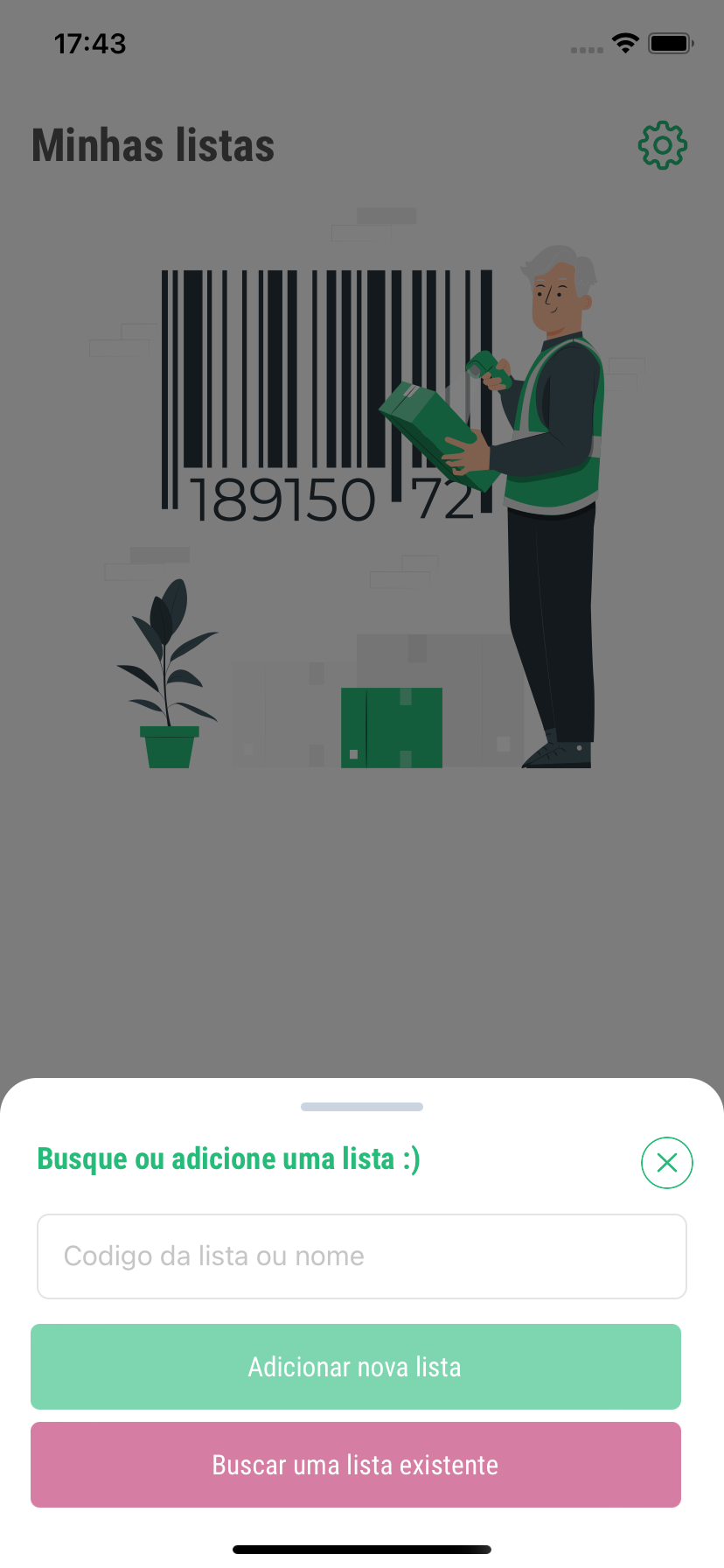Focus the 'Codigo da lista ou nome' field
724x1568 pixels.
361,1256
